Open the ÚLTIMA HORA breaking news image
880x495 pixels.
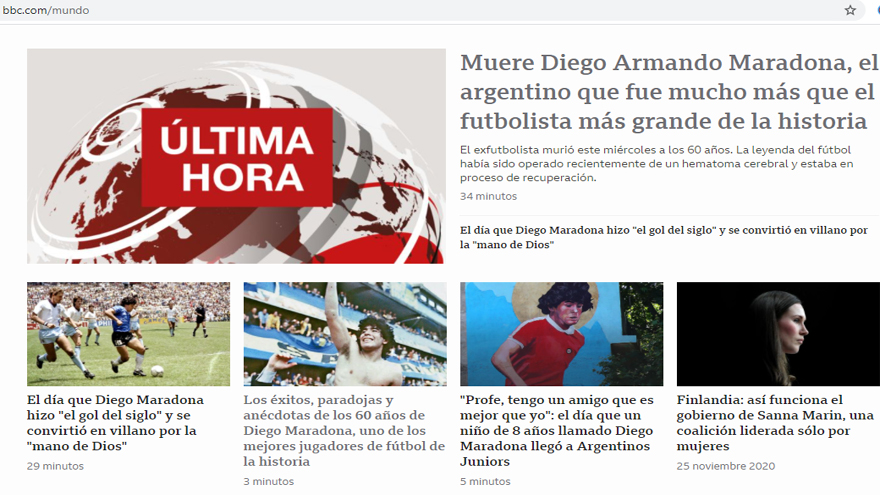pos(236,156)
